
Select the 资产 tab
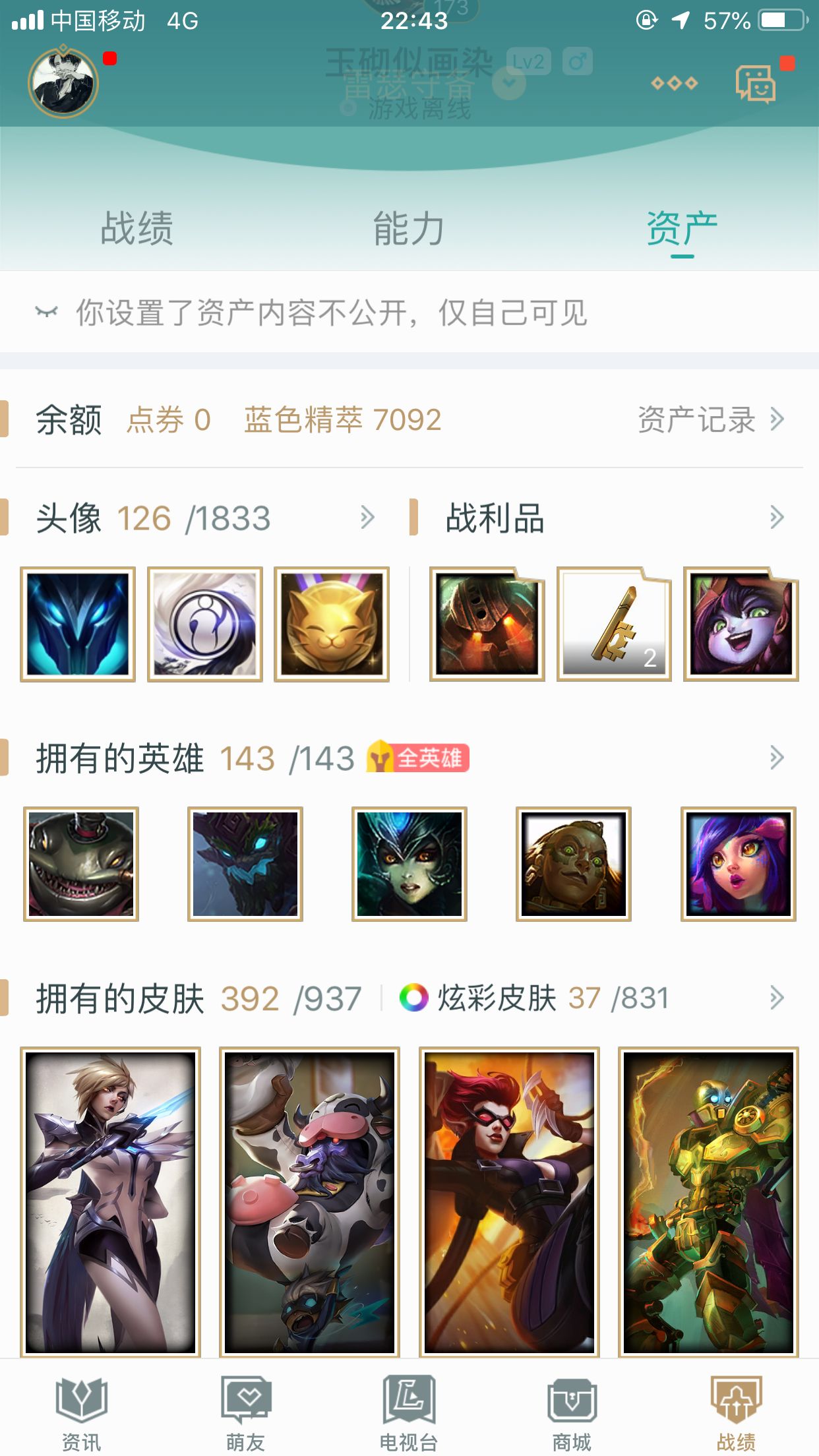click(x=682, y=228)
